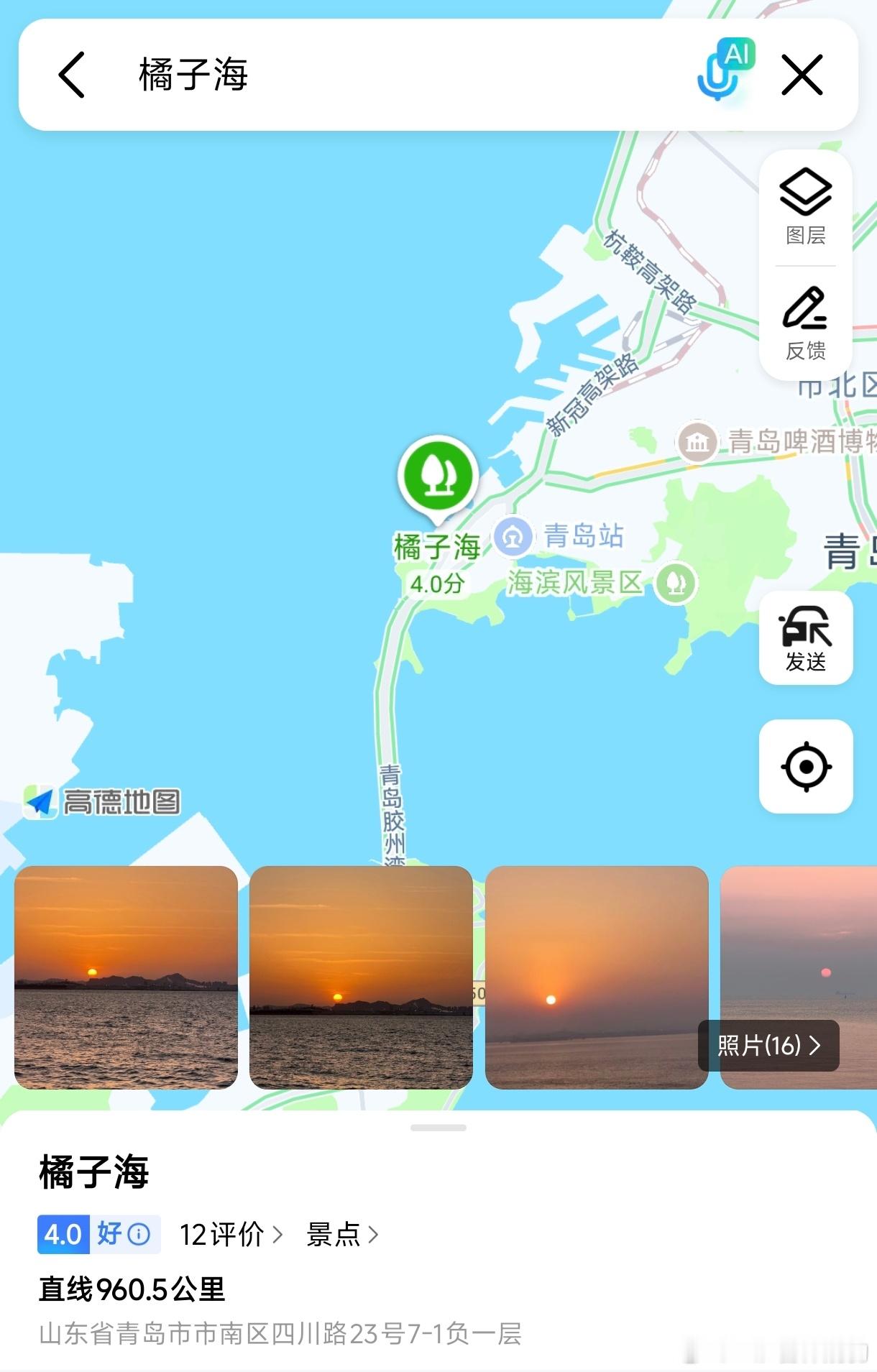Go back using the left arrow
The width and height of the screenshot is (877, 1372).
point(71,75)
